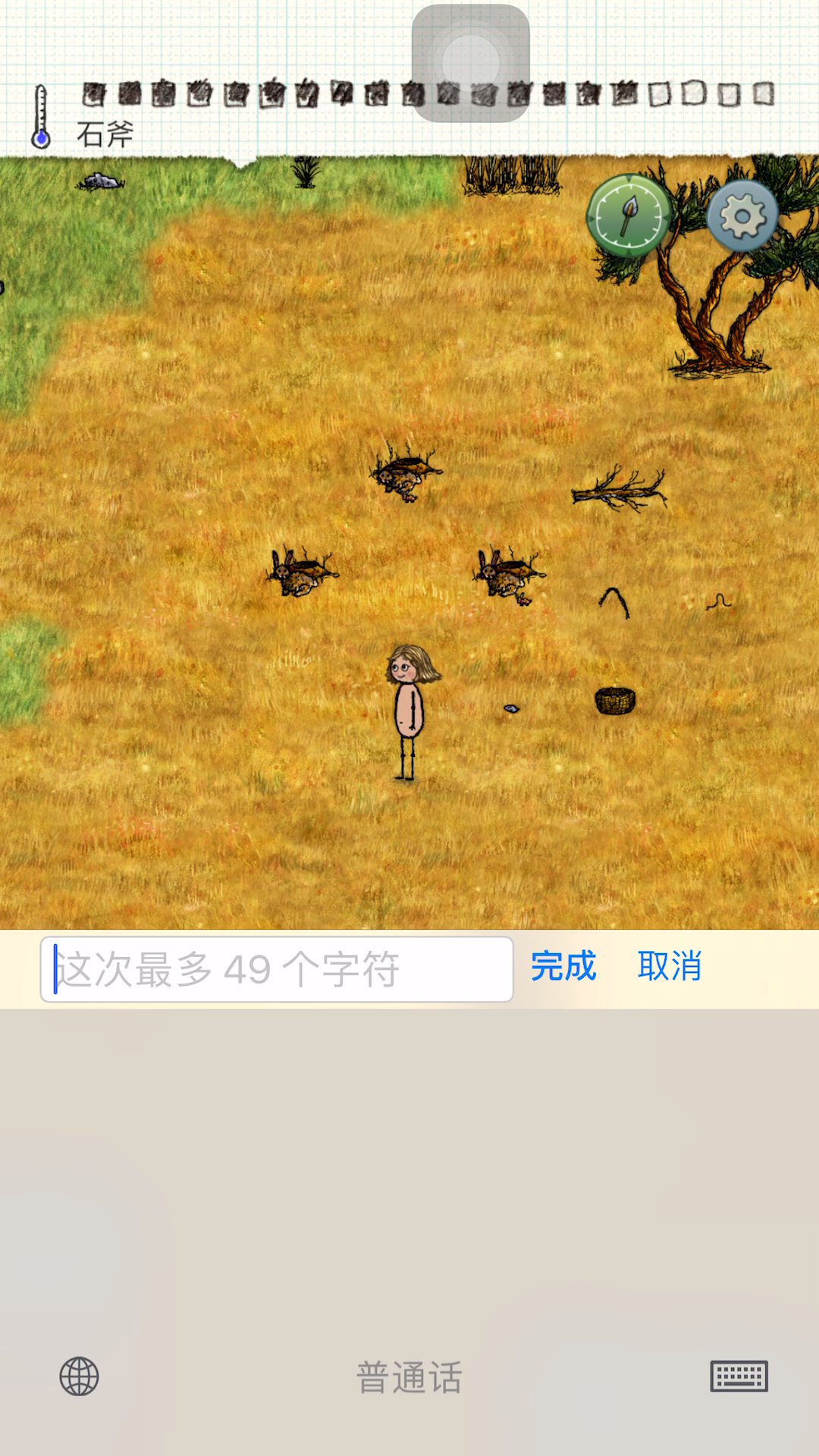Open the settings gear icon
Image resolution: width=819 pixels, height=1456 pixels.
click(x=742, y=216)
